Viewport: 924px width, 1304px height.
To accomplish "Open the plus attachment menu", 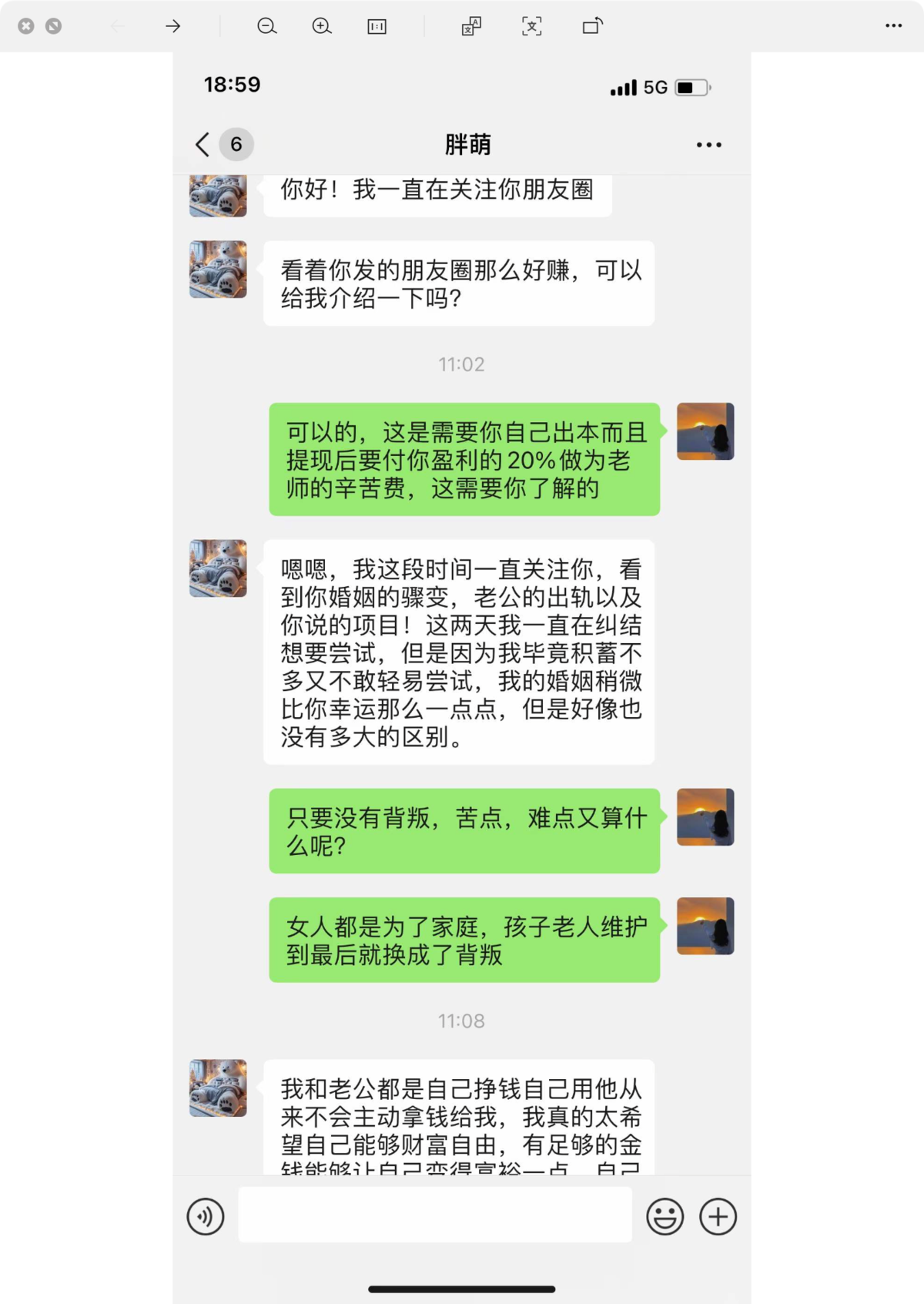I will point(718,1216).
